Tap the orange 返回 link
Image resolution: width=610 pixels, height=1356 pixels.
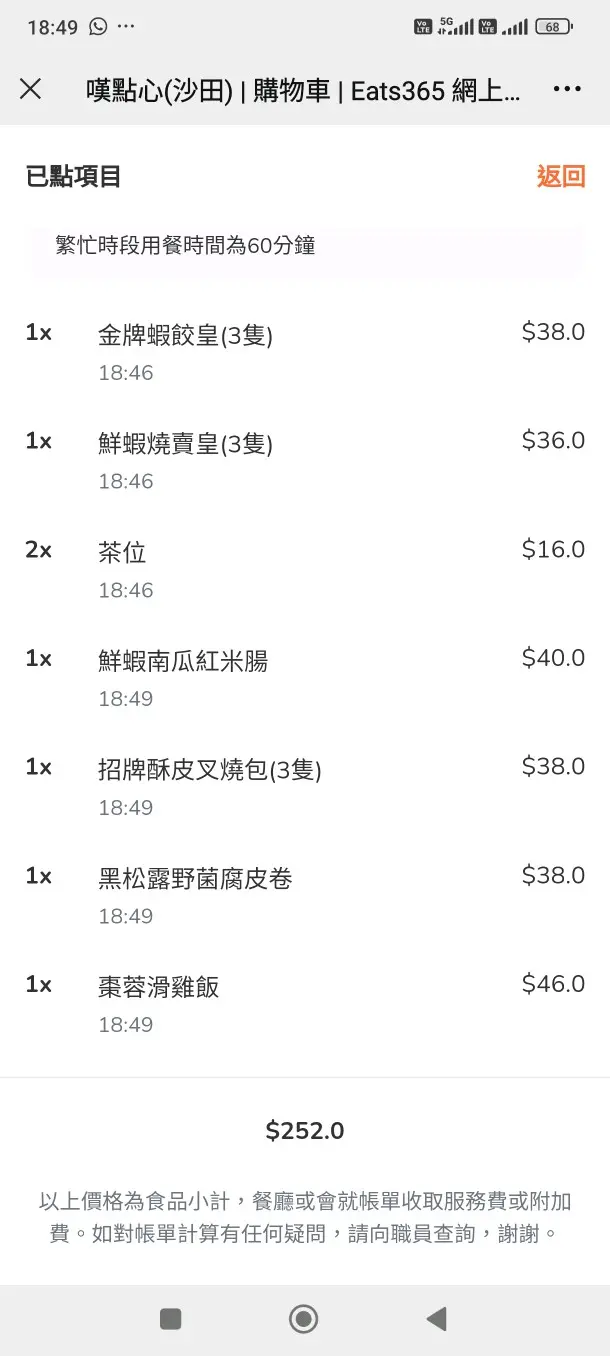pyautogui.click(x=561, y=177)
